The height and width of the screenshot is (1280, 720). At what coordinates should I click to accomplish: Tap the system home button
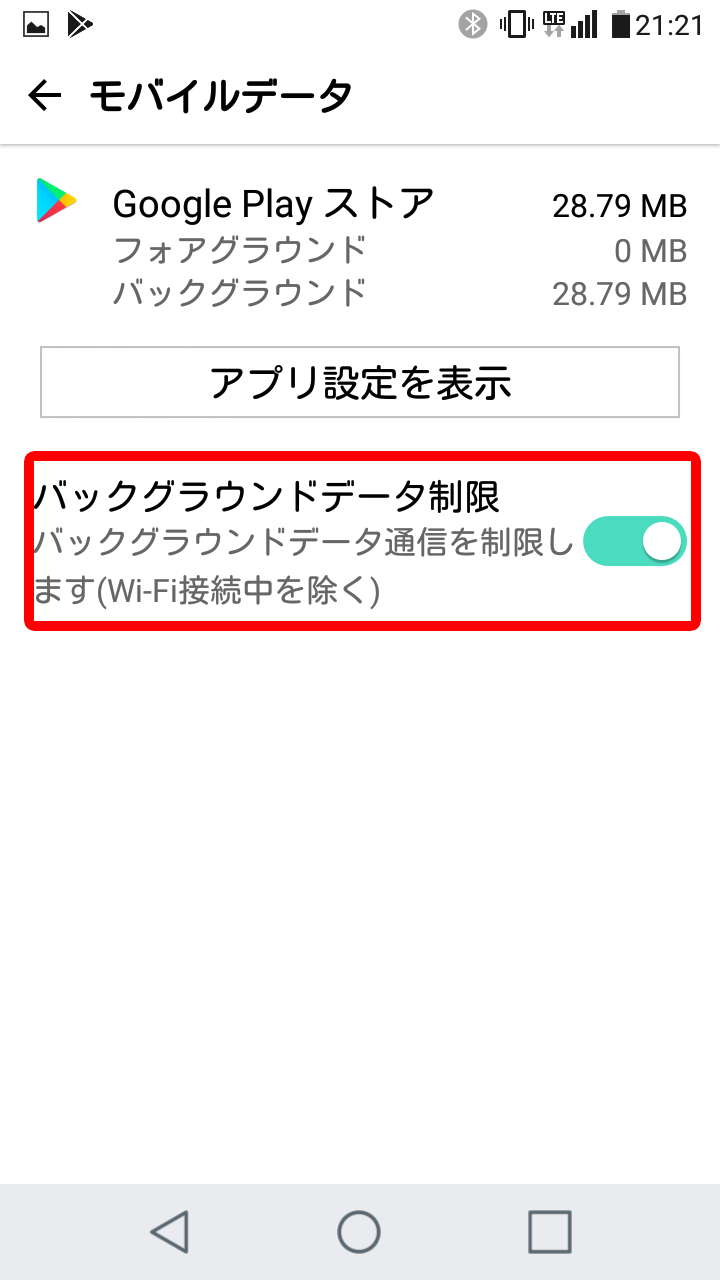click(359, 1232)
